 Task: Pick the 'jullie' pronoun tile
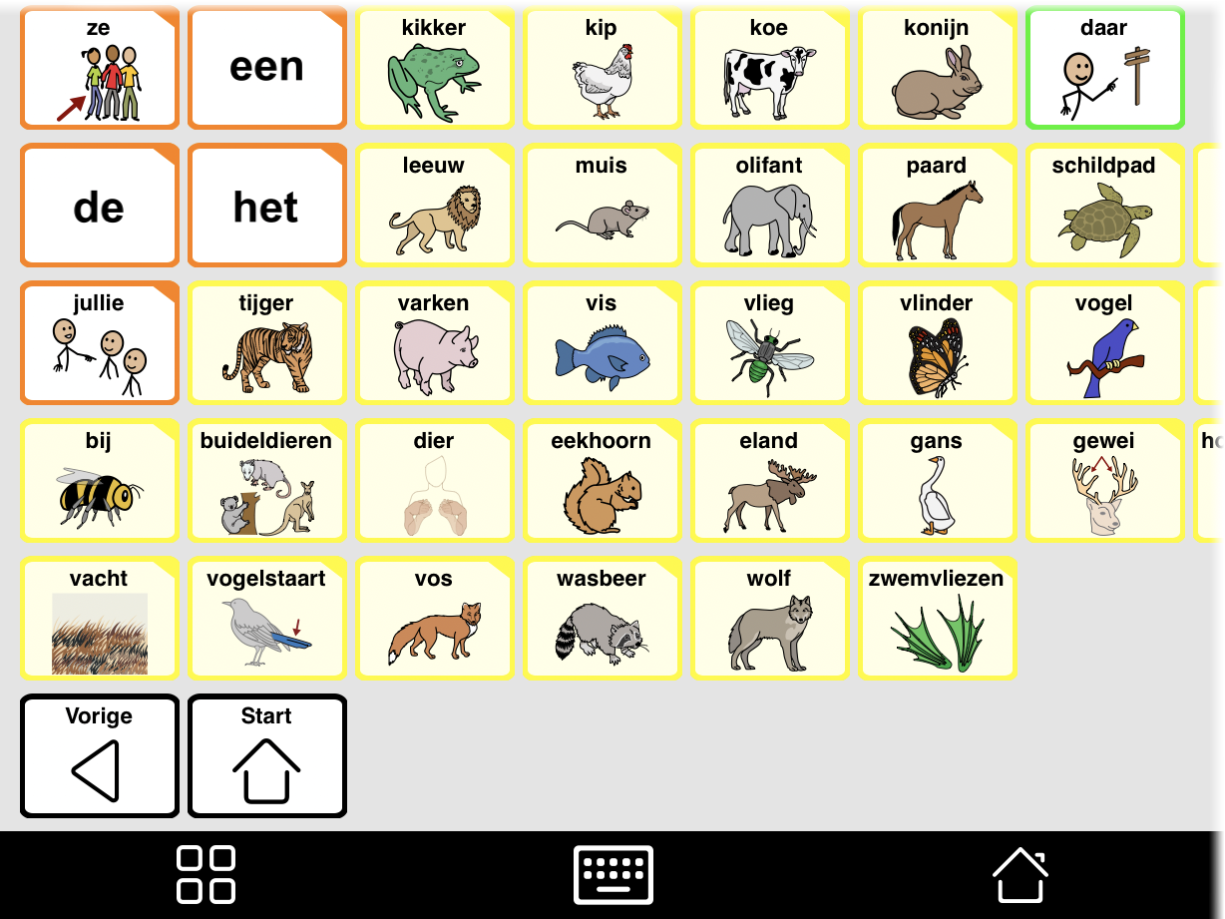pyautogui.click(x=99, y=343)
